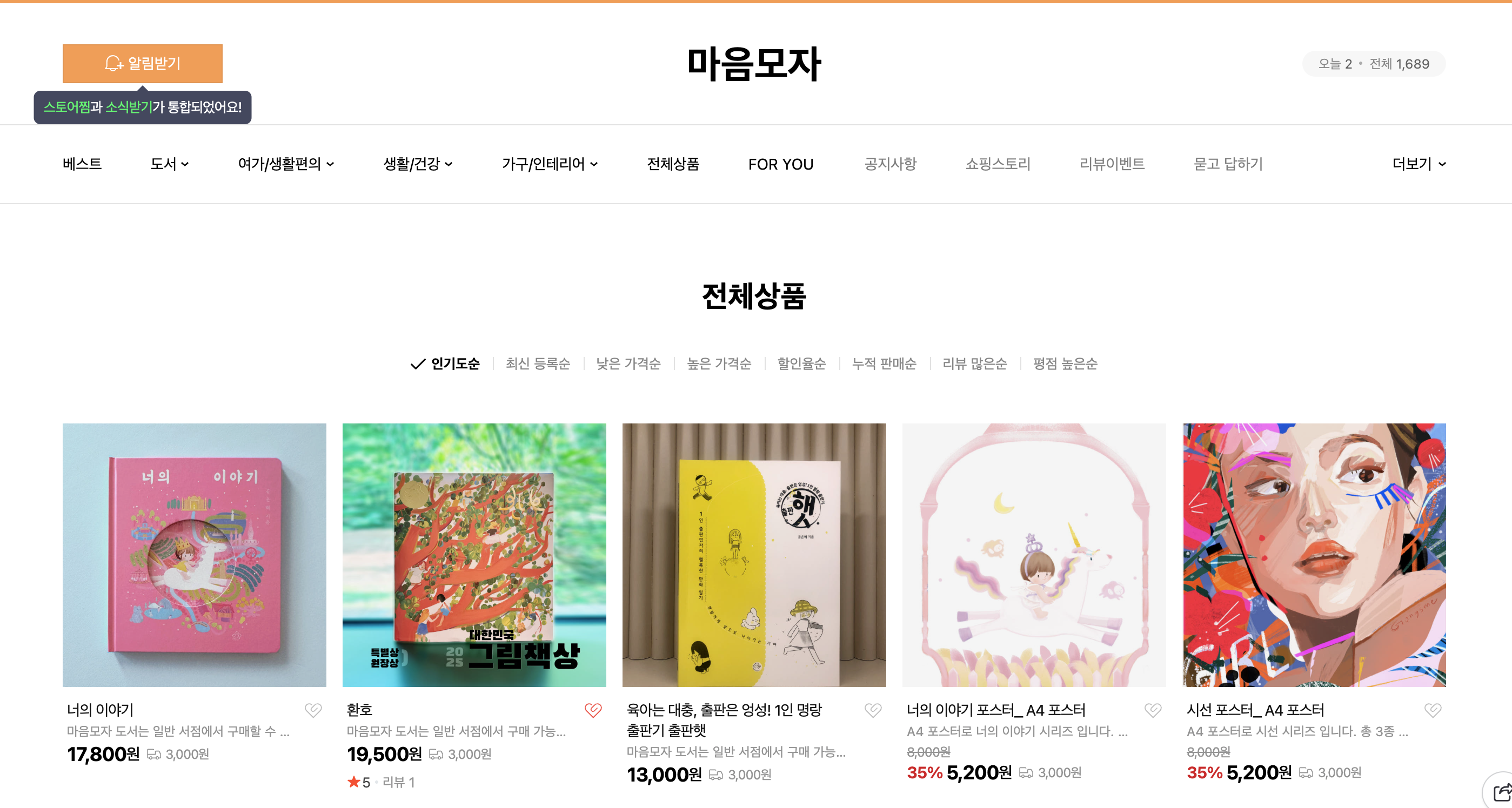Expand the 도서 category dropdown
The height and width of the screenshot is (808, 1512).
point(169,164)
